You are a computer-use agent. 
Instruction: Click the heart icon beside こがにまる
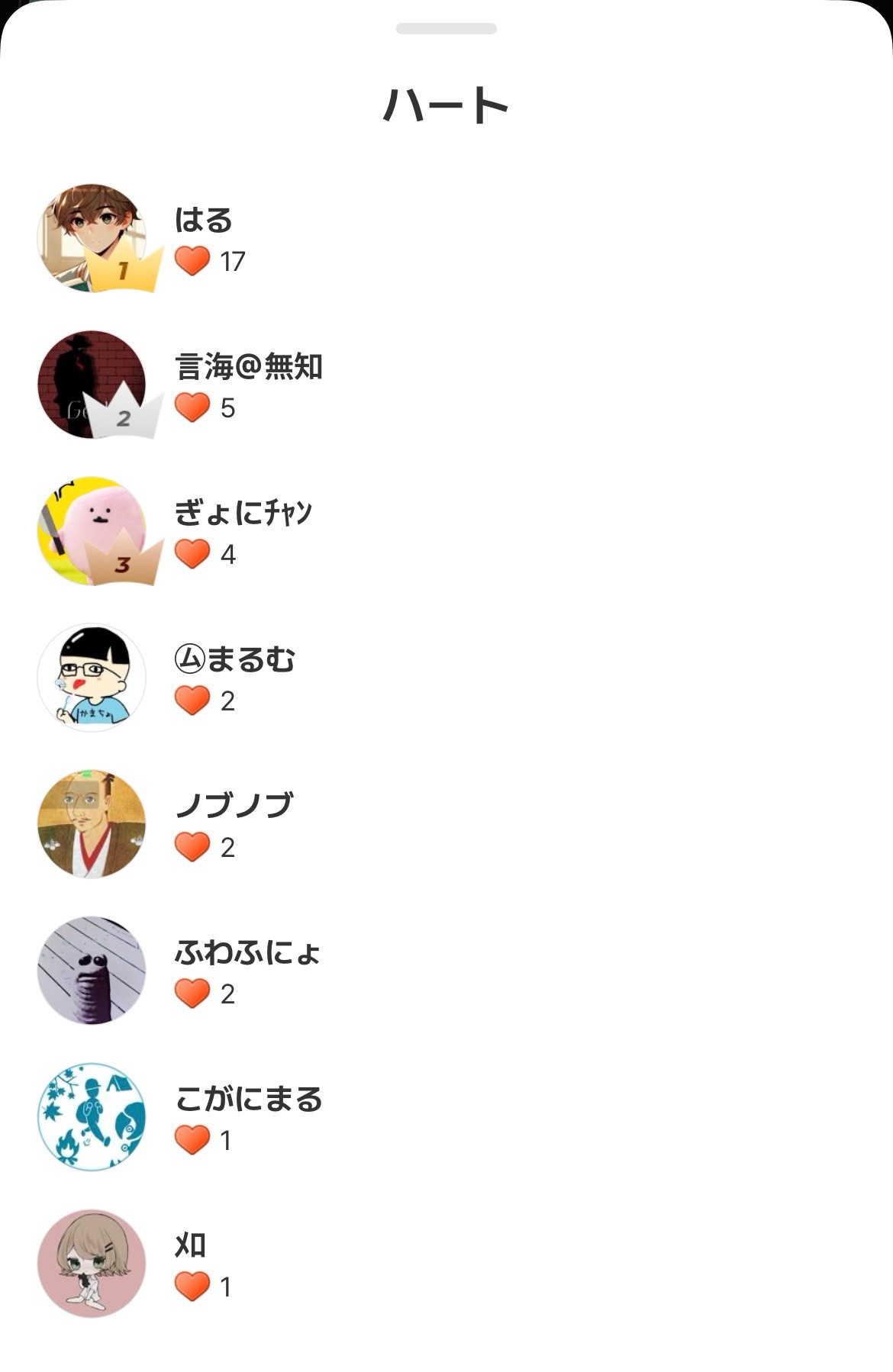point(193,1139)
